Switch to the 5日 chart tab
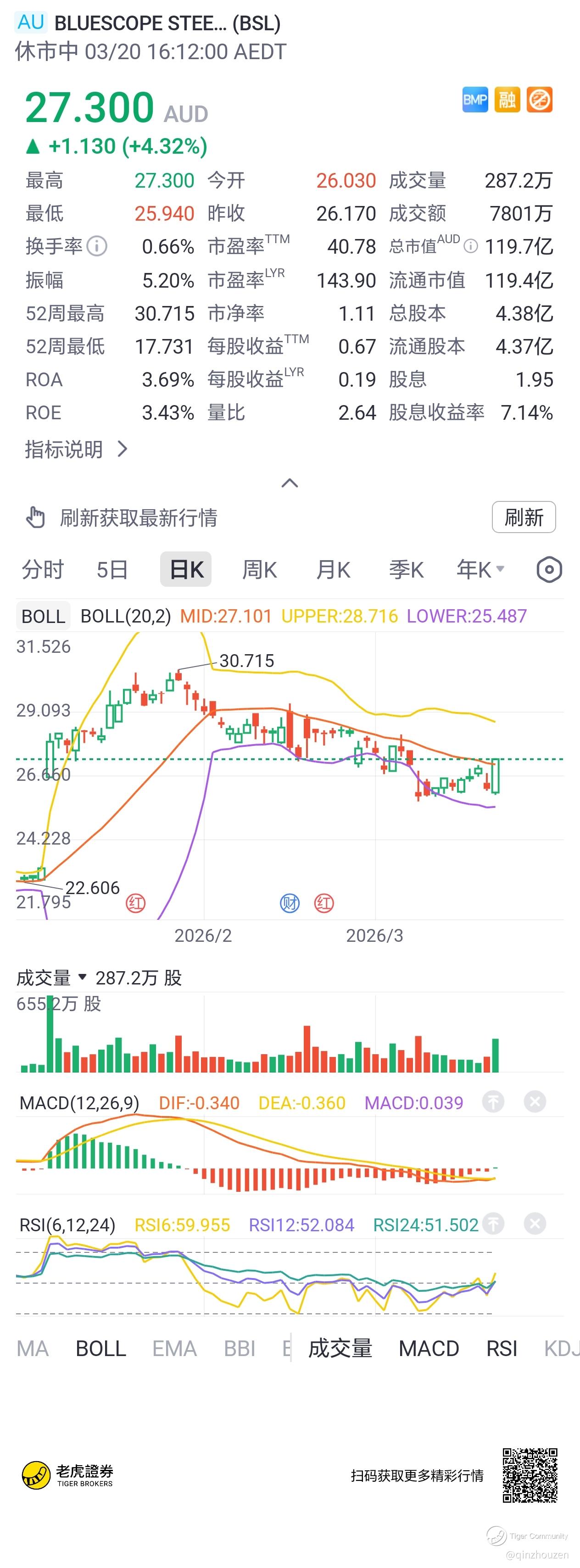Viewport: 580px width, 1568px height. point(112,570)
